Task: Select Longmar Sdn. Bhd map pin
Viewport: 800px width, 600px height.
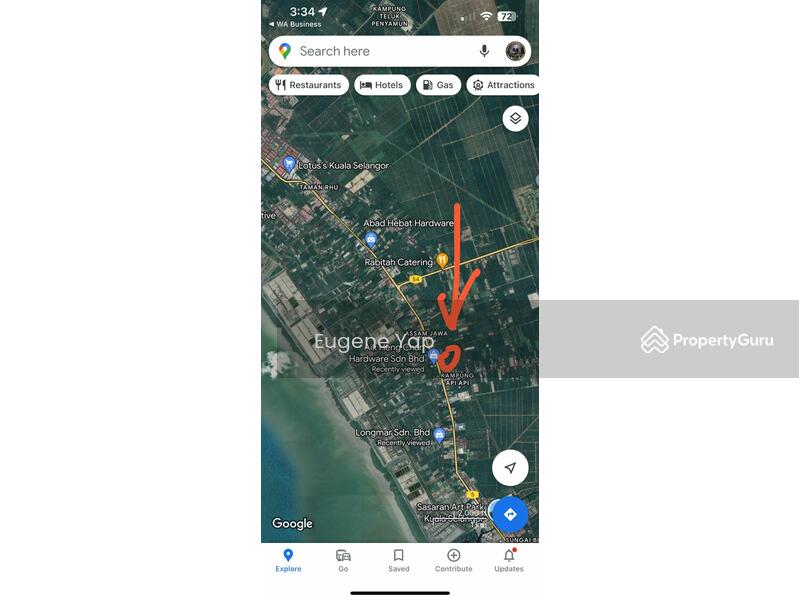Action: pos(439,434)
